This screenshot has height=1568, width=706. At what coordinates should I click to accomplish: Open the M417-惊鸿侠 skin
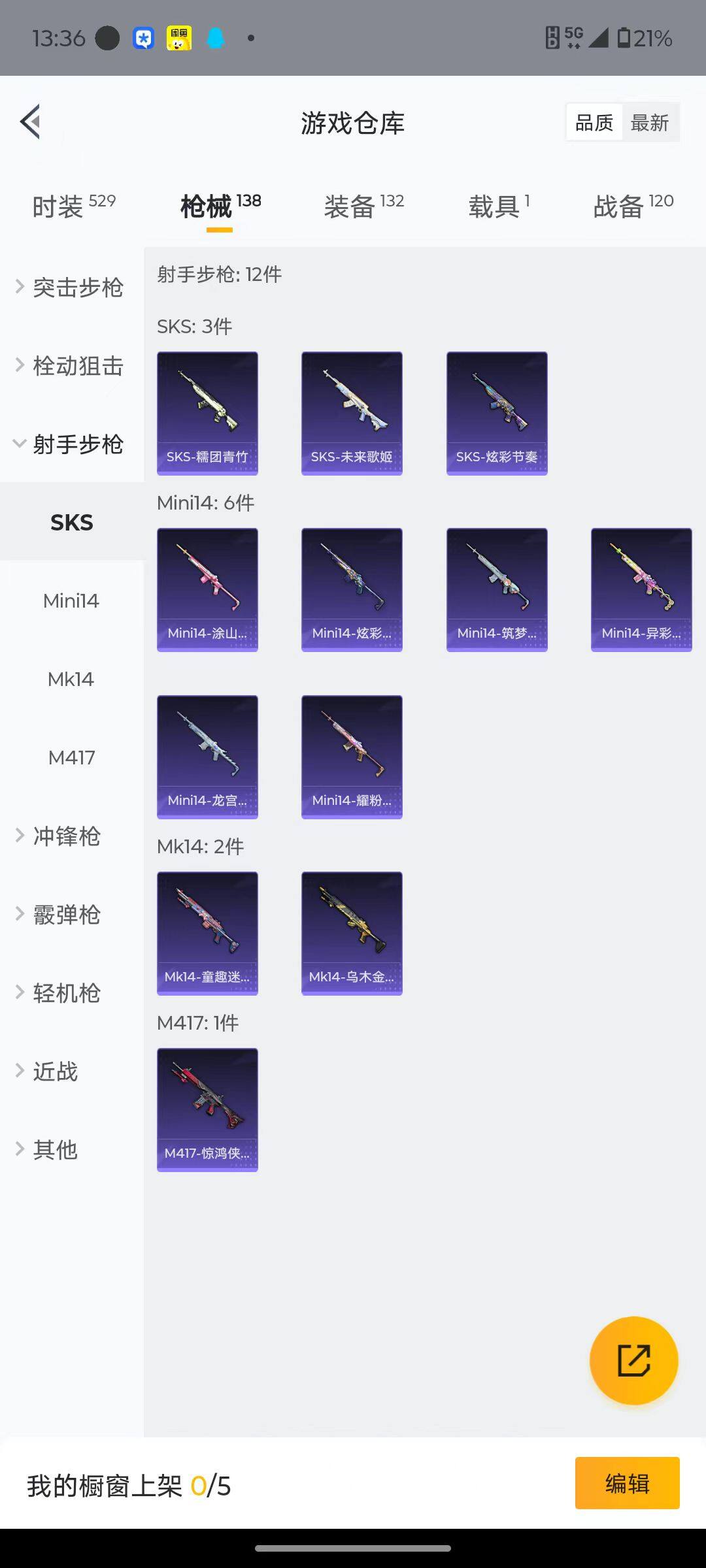[207, 1109]
